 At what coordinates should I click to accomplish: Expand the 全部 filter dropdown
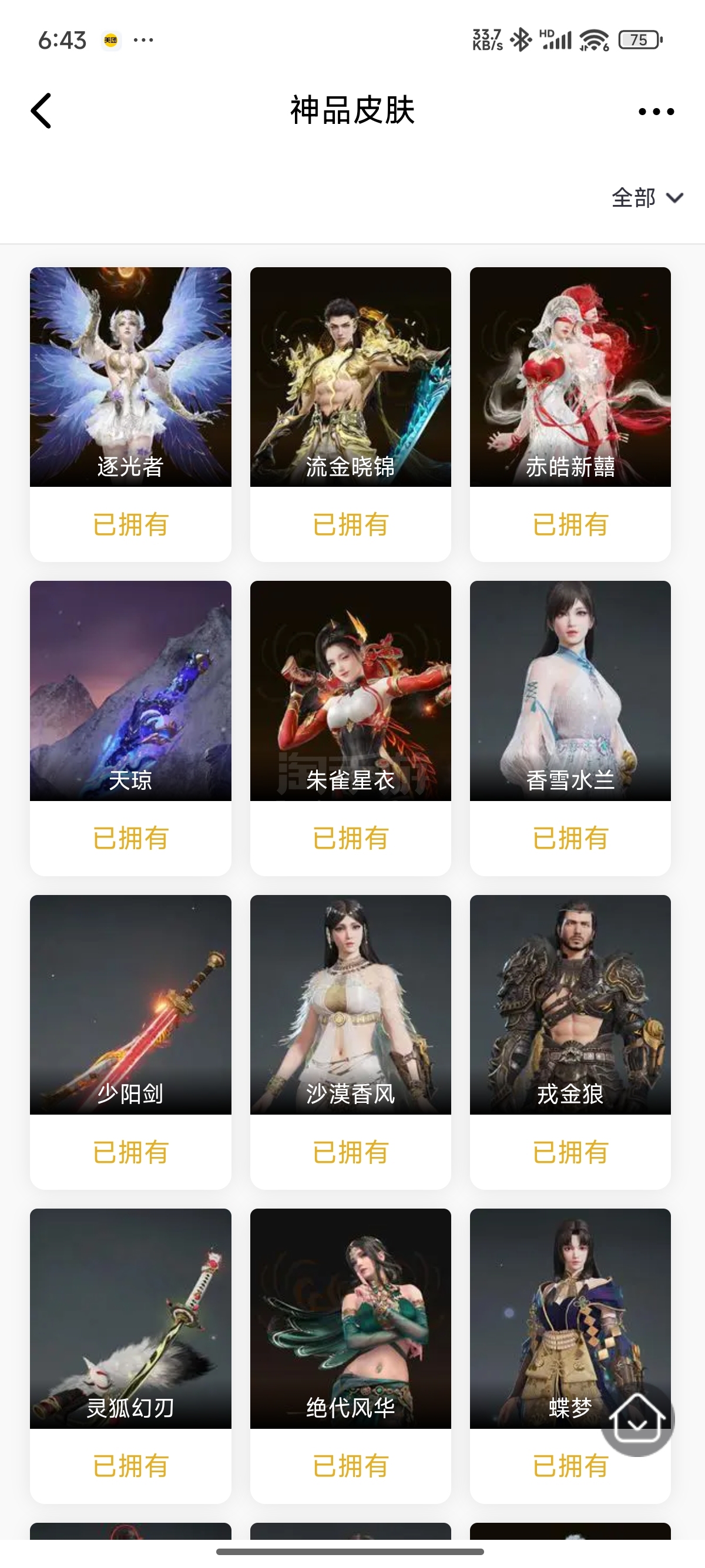click(x=647, y=198)
